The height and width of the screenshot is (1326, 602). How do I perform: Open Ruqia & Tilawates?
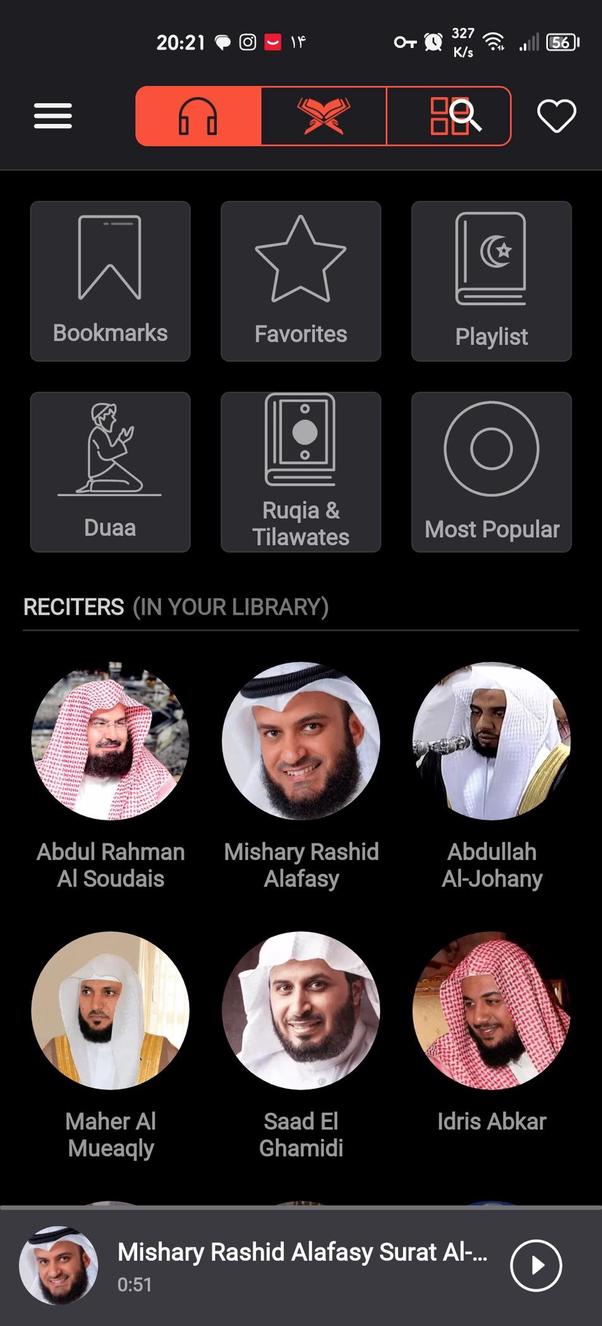(x=301, y=472)
